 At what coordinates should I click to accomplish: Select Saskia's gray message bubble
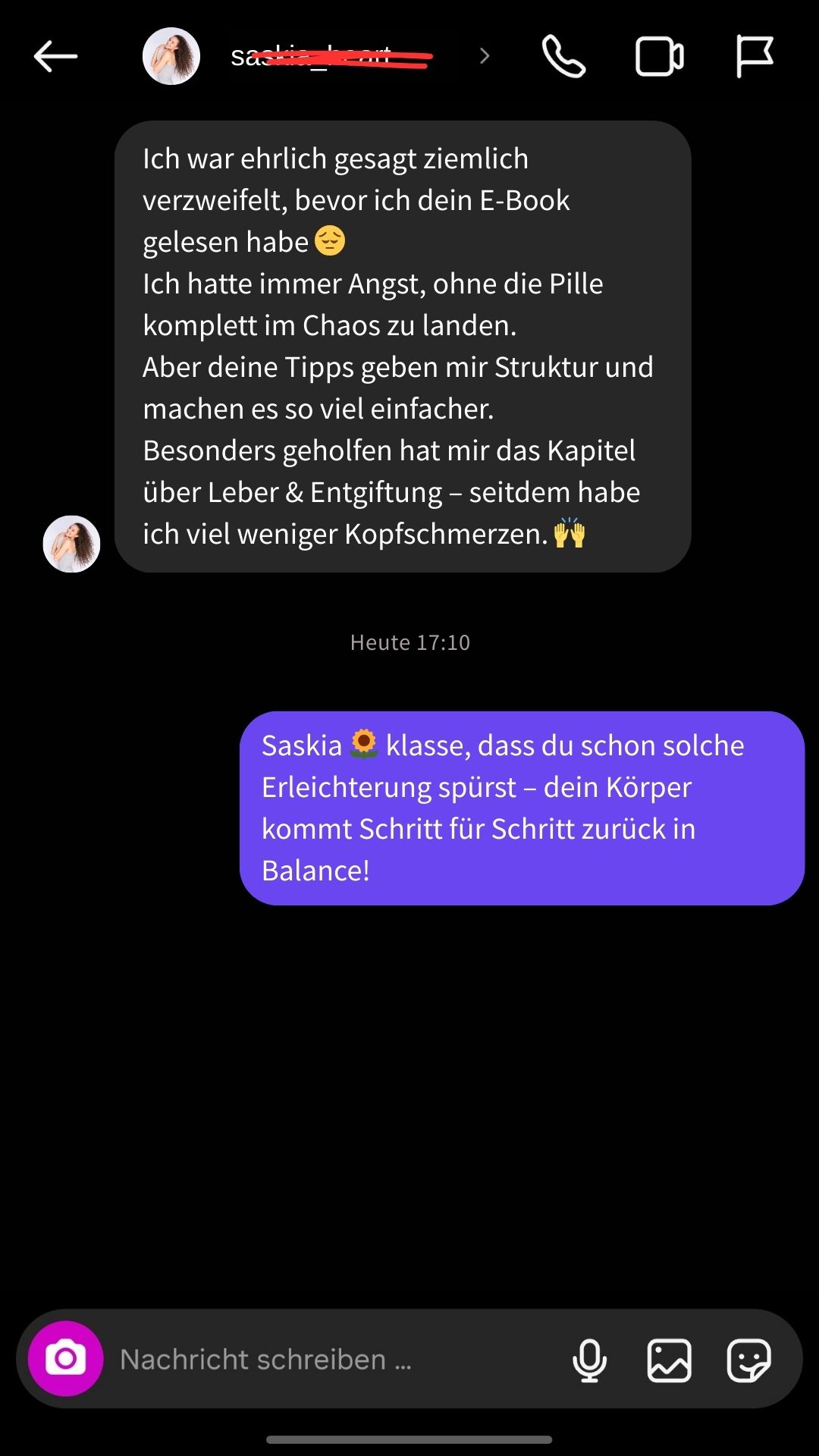tap(402, 345)
